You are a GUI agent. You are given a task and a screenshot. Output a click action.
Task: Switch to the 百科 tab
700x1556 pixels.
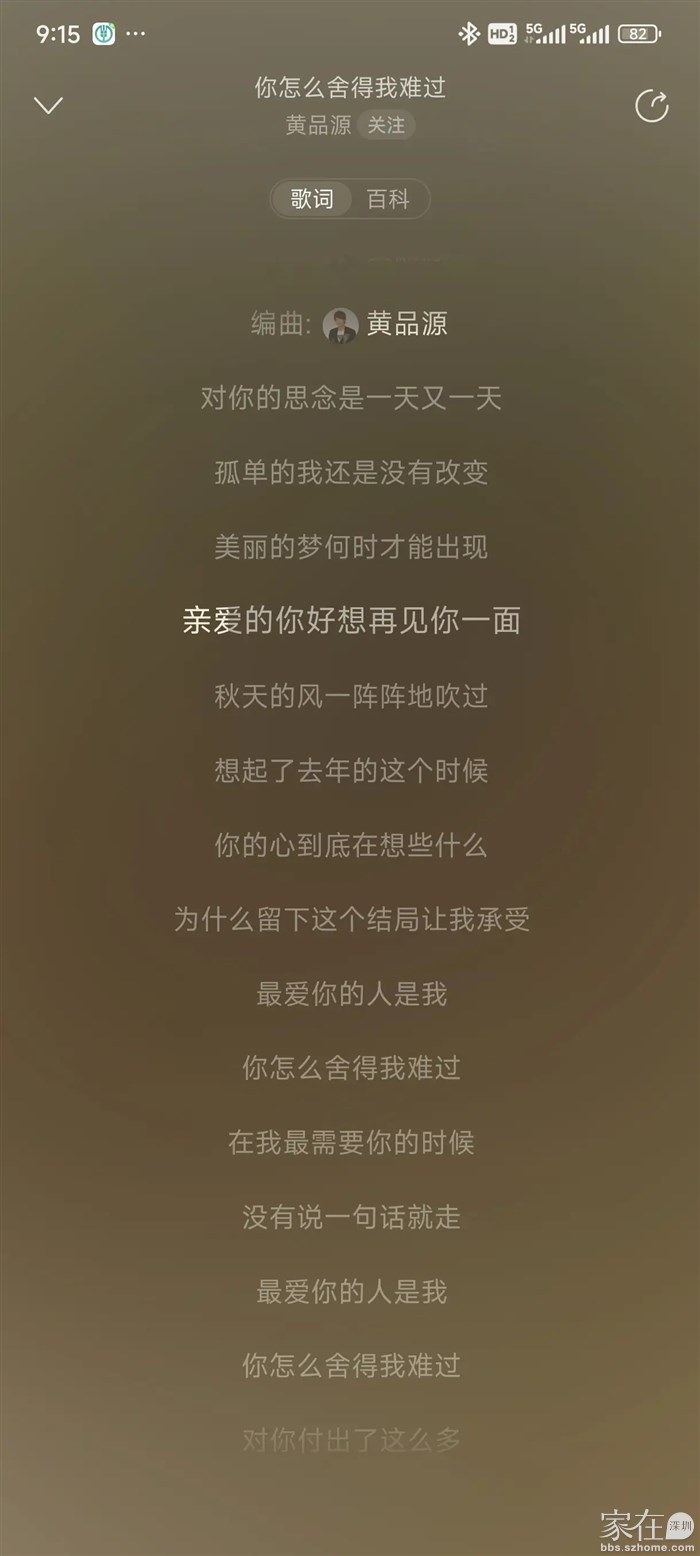388,199
